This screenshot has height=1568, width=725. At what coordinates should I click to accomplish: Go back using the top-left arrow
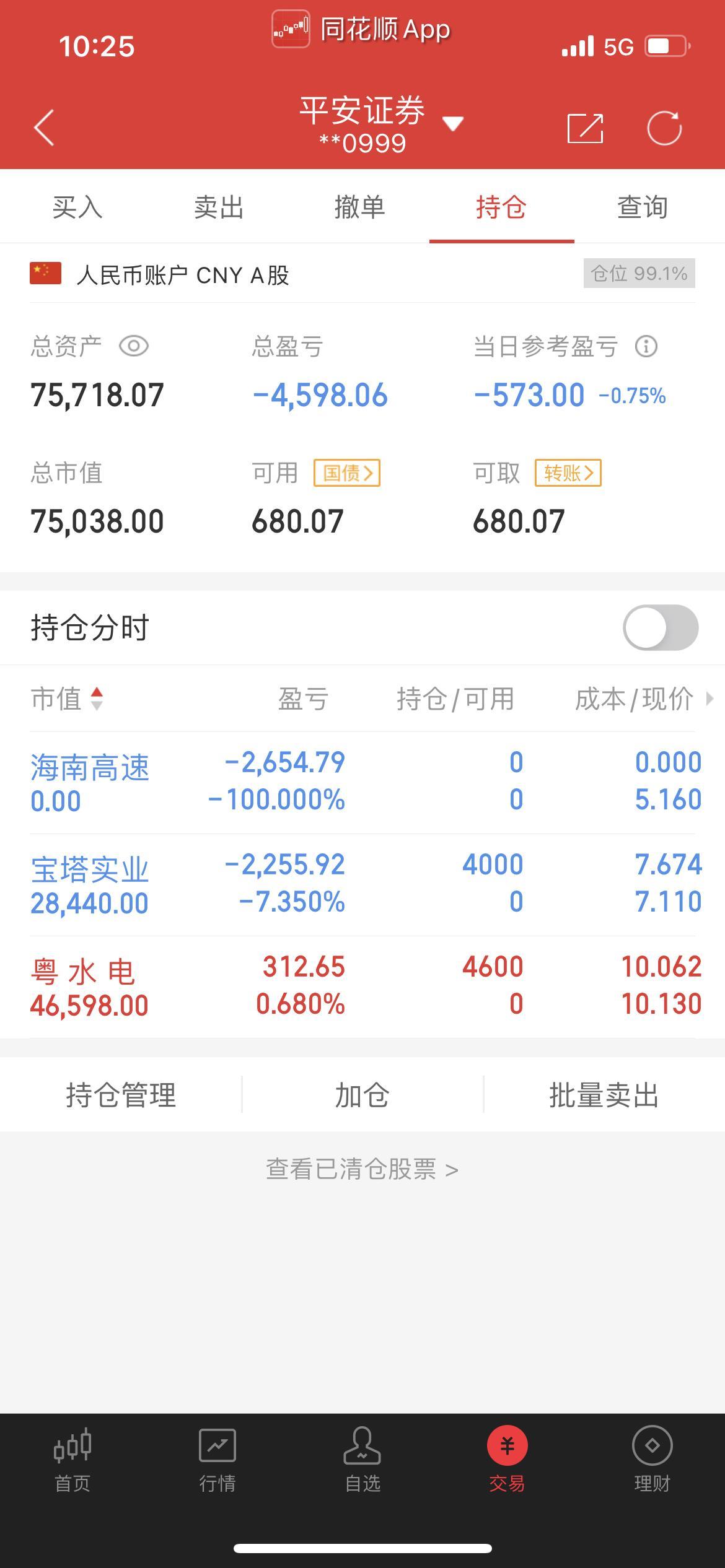click(x=44, y=128)
